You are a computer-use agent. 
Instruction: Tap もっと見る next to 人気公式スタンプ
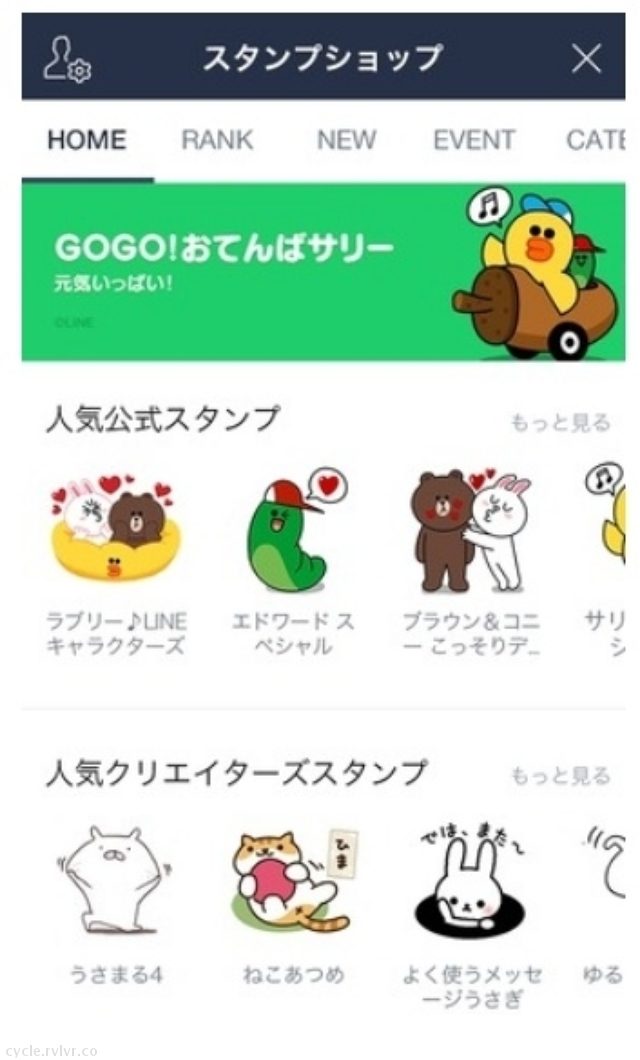click(x=560, y=423)
